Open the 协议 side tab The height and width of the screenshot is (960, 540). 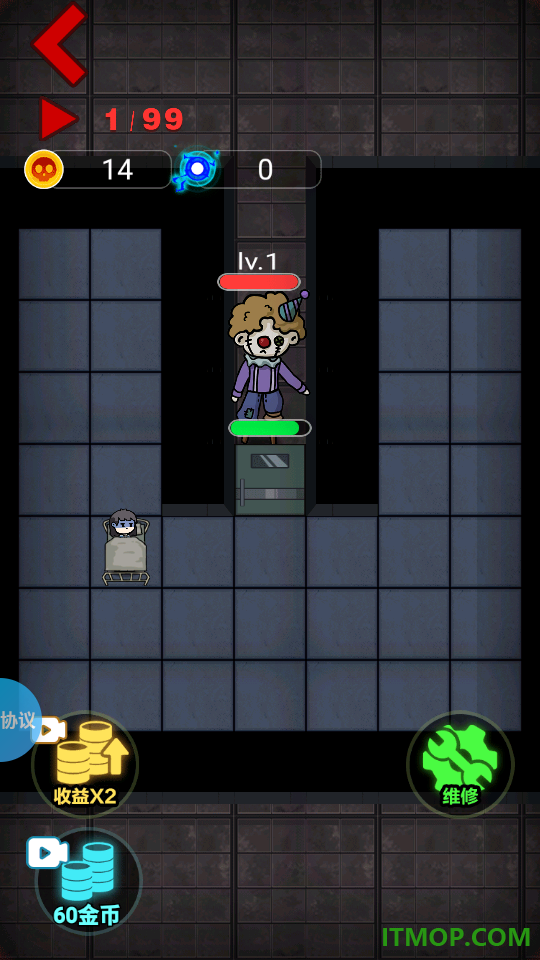(x=18, y=720)
